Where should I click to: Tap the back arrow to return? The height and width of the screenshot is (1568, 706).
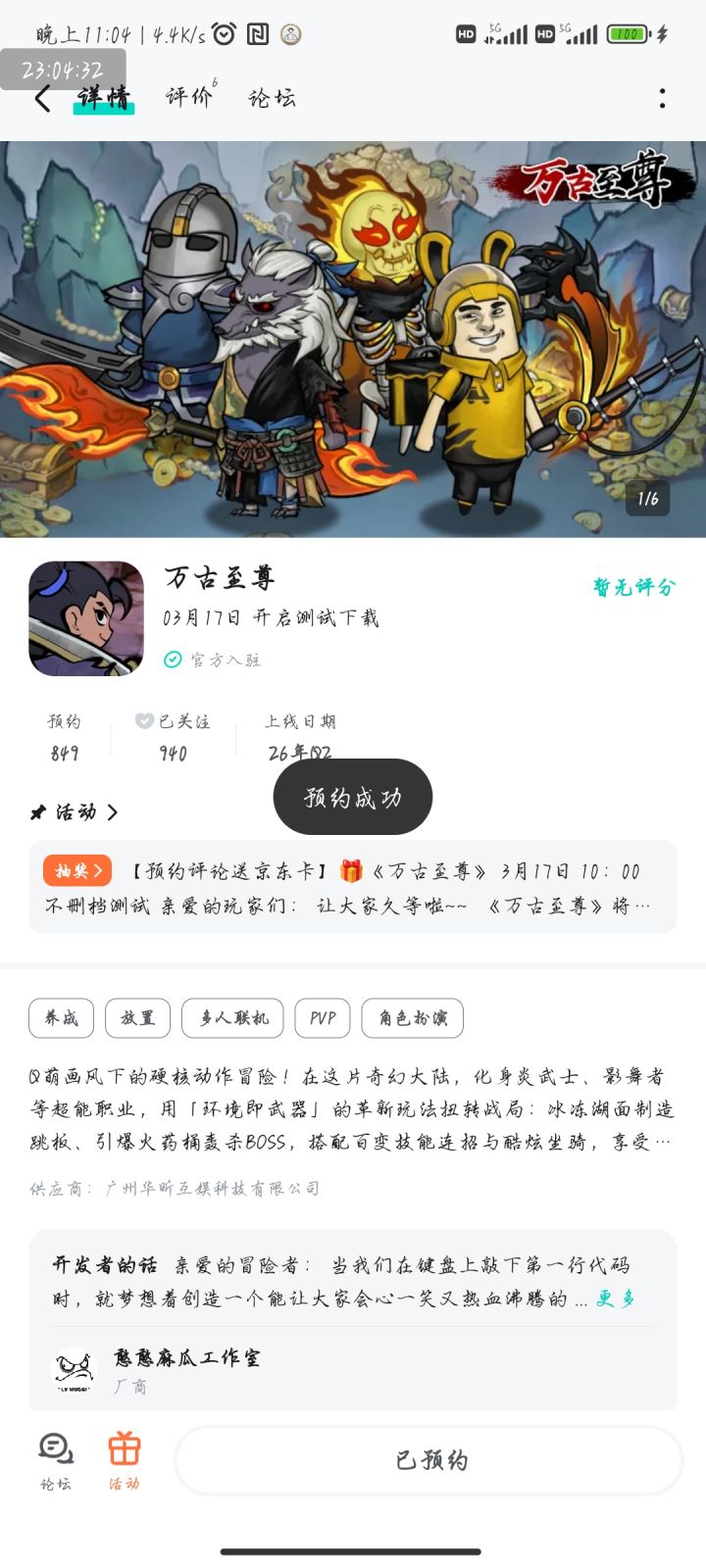pos(41,98)
